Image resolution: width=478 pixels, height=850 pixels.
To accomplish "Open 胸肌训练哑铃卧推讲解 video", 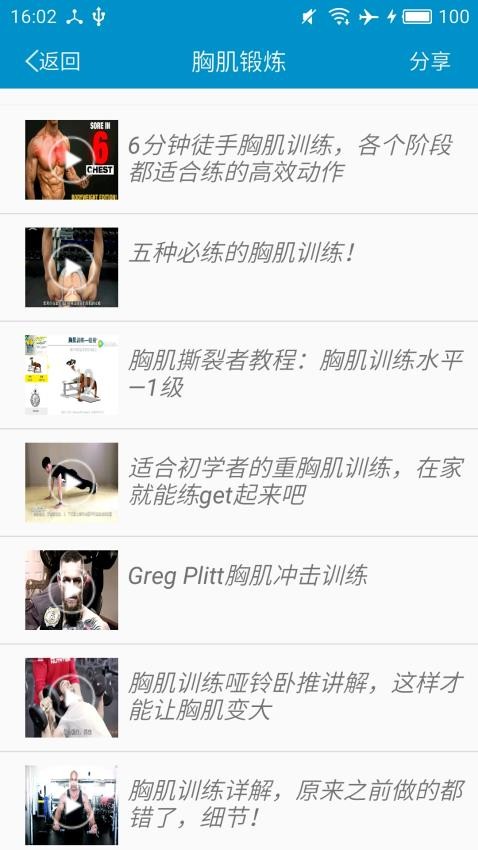I will (239, 698).
